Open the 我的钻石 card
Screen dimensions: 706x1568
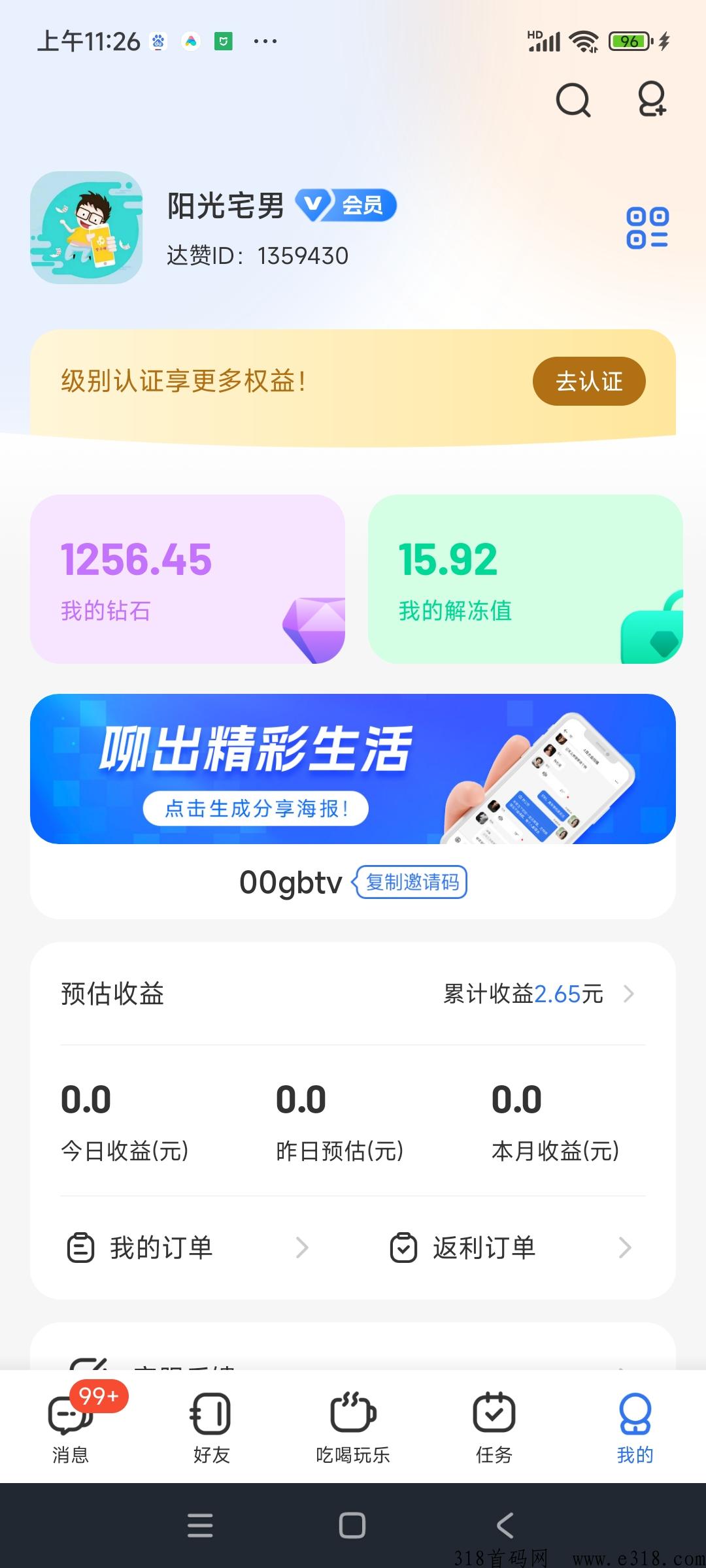(x=188, y=579)
